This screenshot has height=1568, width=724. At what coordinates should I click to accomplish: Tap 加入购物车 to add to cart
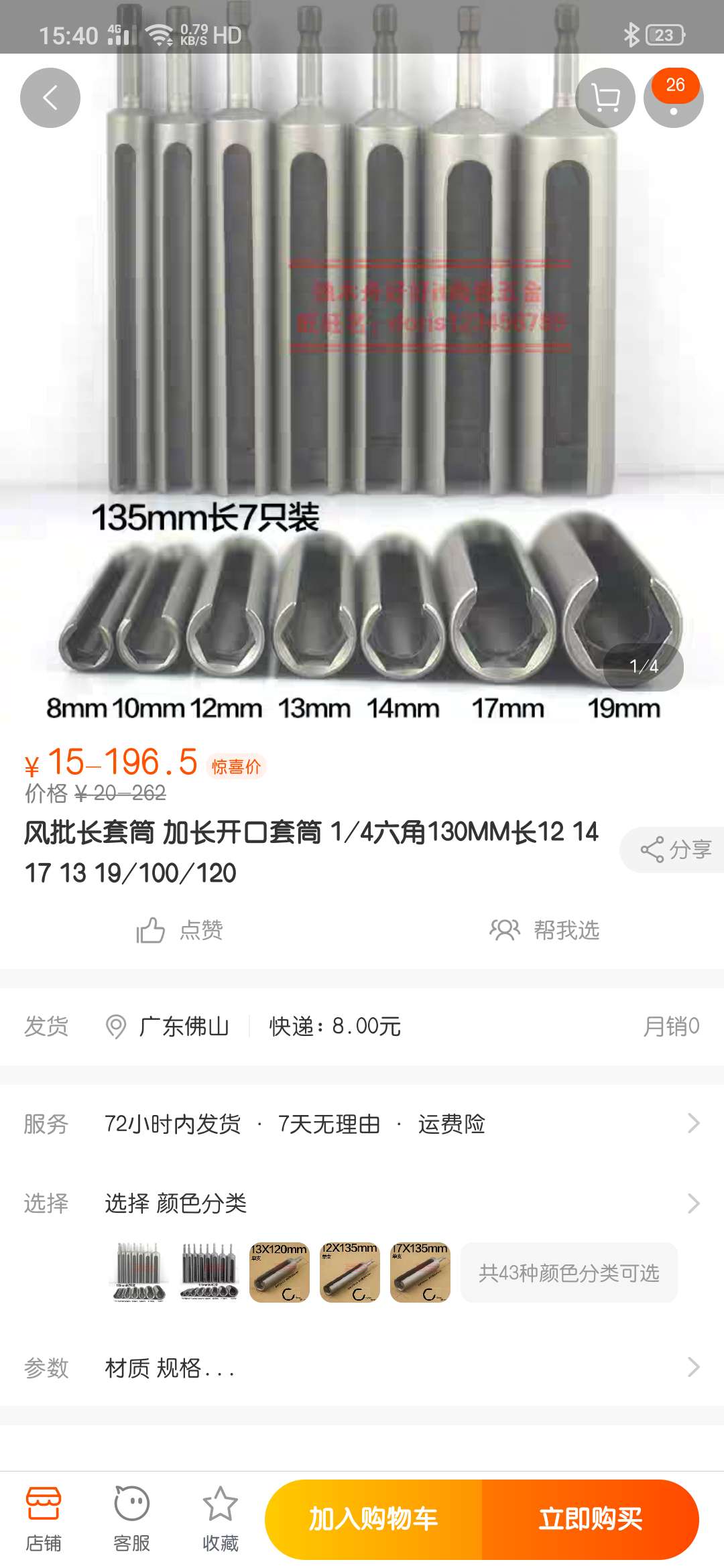tap(373, 1519)
